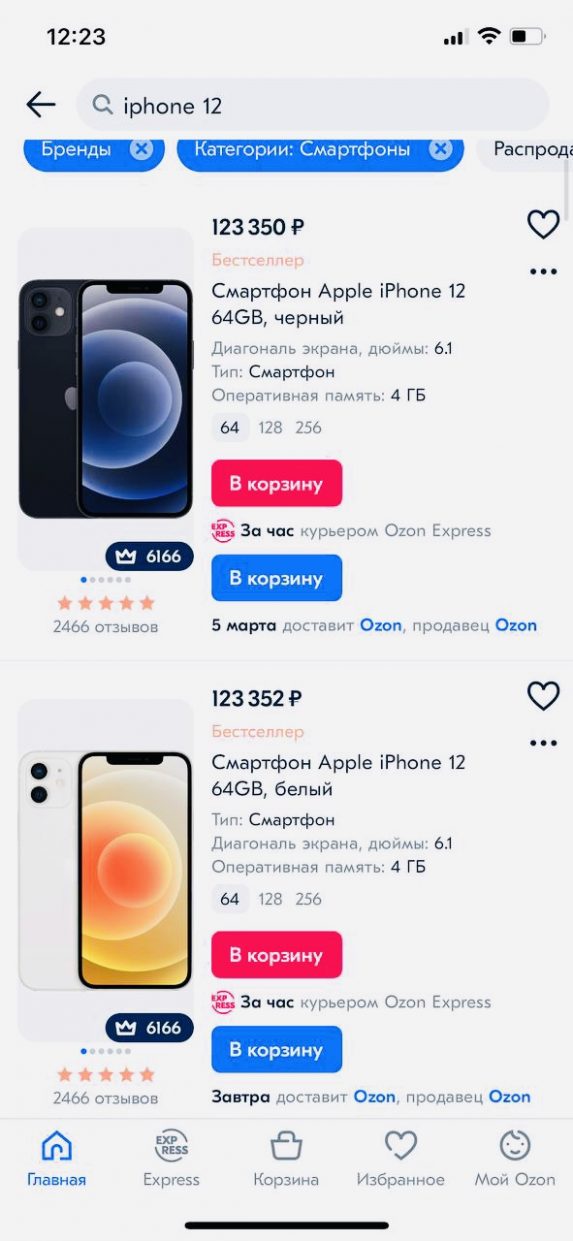Image resolution: width=573 pixels, height=1241 pixels.
Task: Open the black iPhone 12 product image
Action: 105,399
